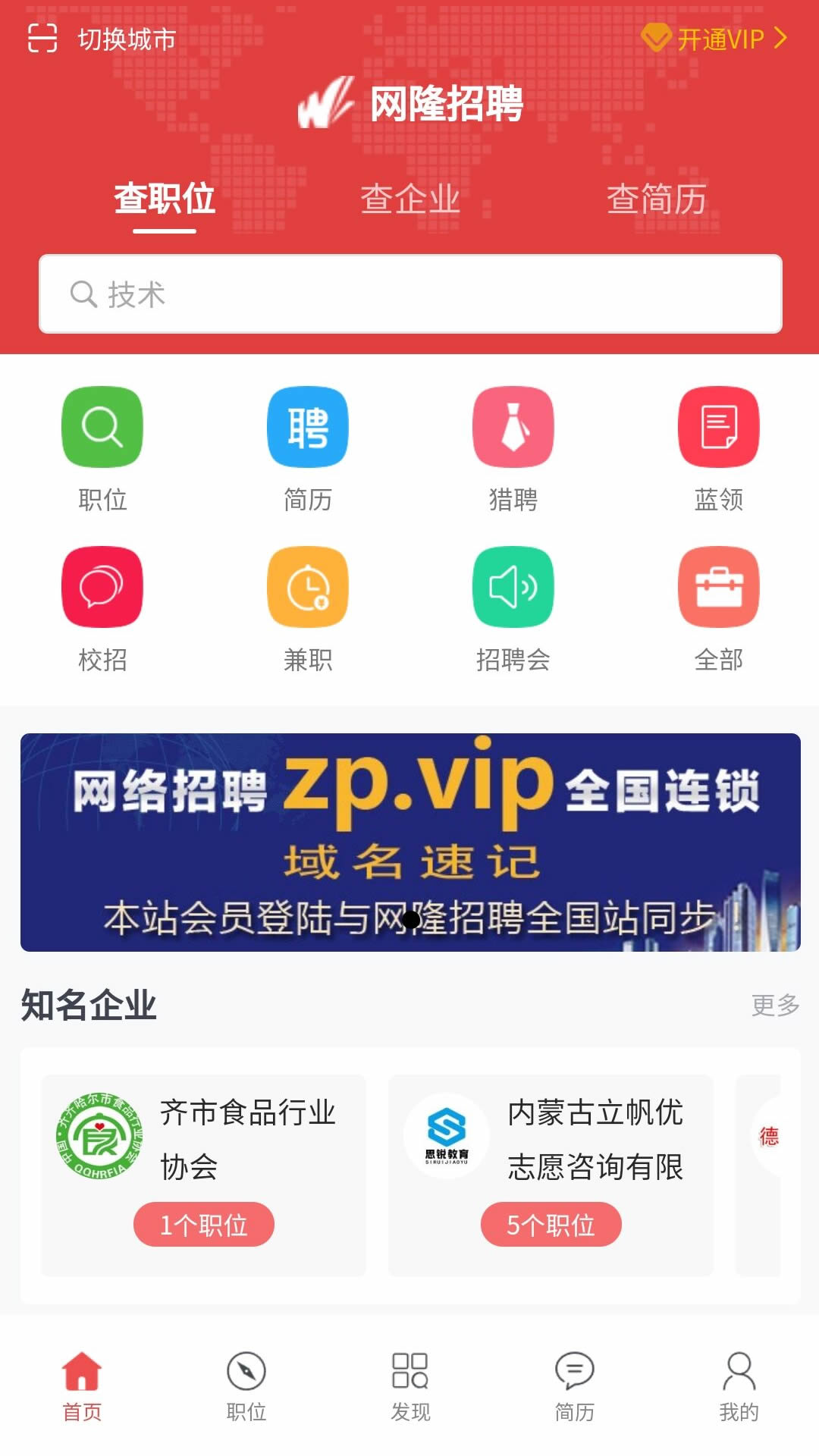Switch to the 查简历 tab
The height and width of the screenshot is (1456, 819).
tap(657, 199)
